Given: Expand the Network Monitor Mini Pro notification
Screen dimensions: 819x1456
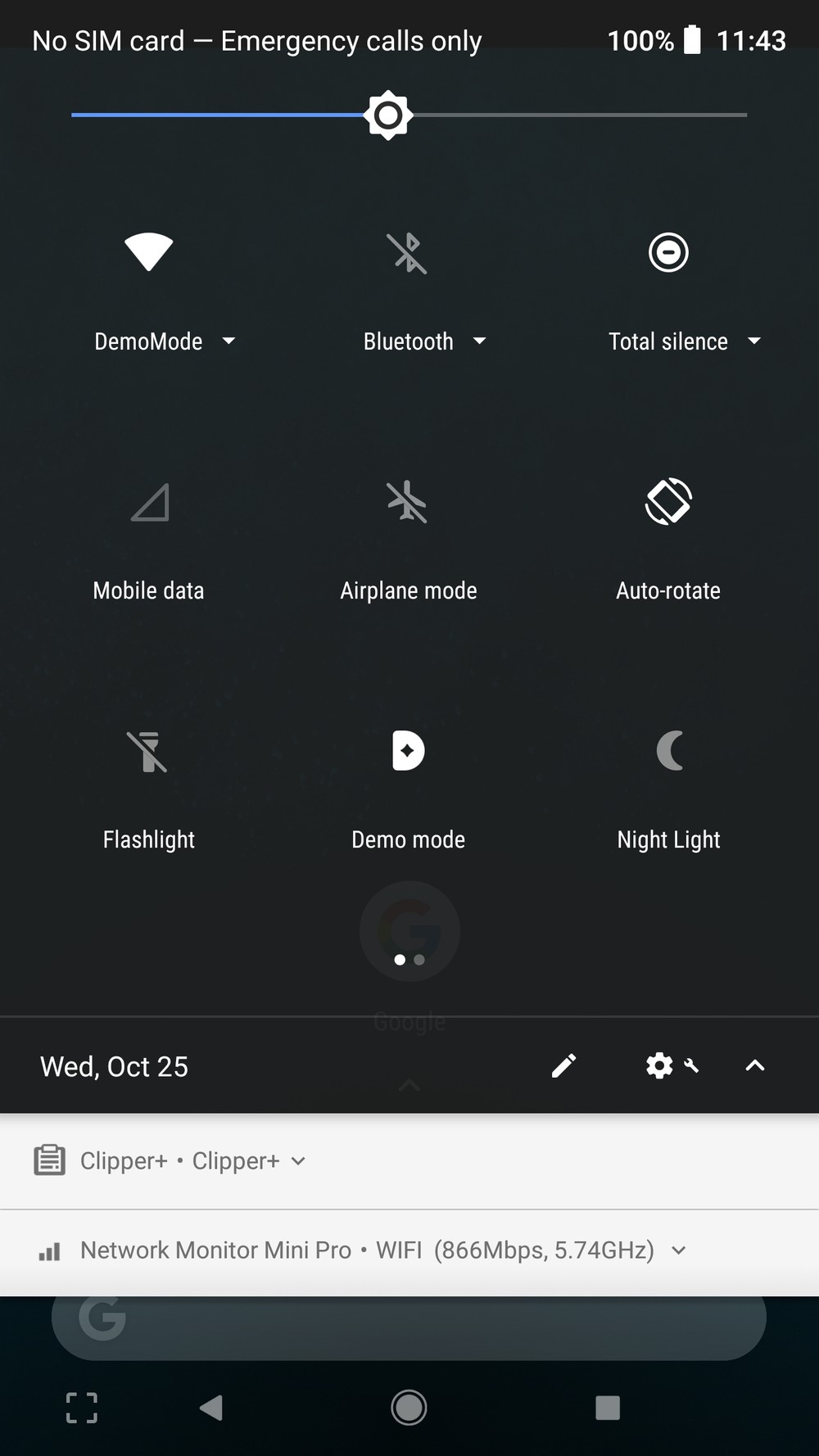Looking at the screenshot, I should 678,1250.
